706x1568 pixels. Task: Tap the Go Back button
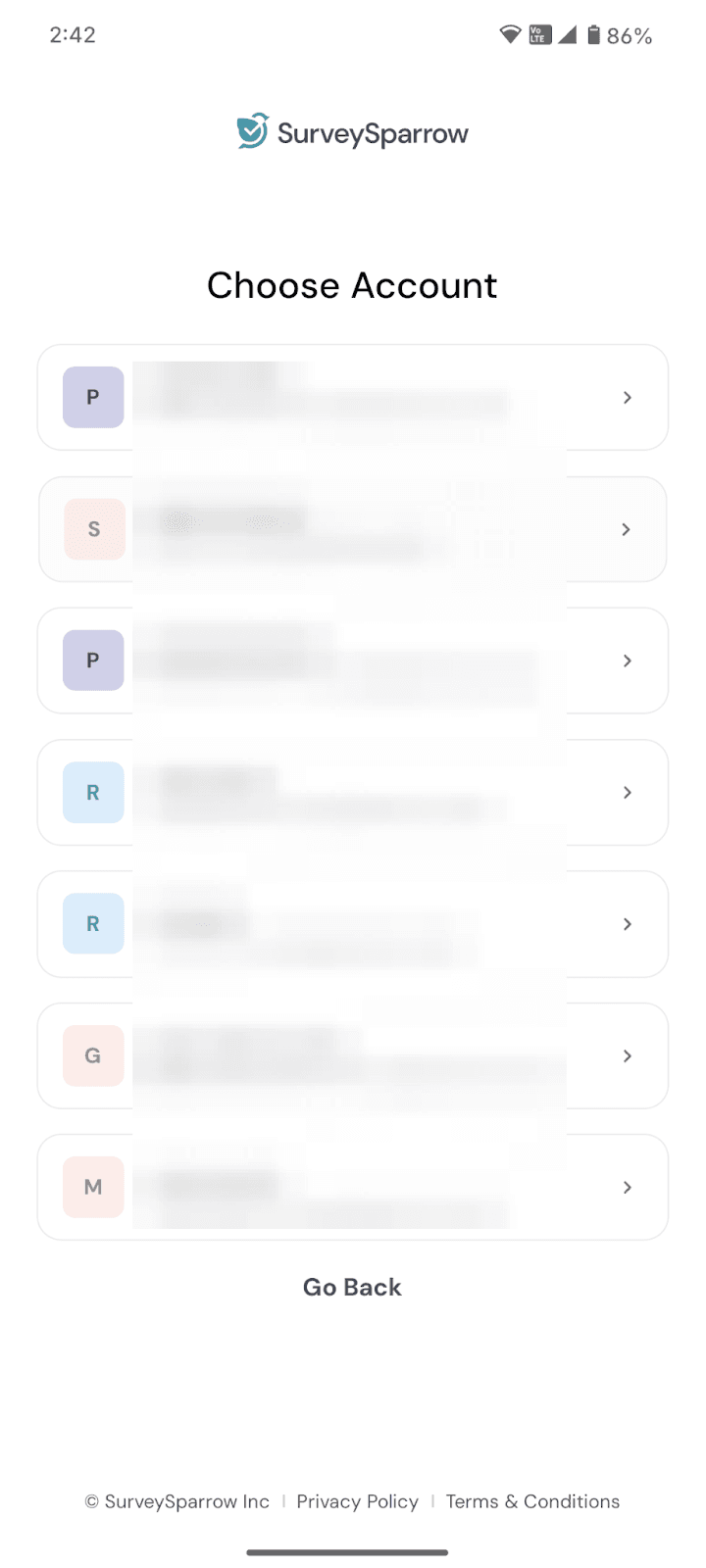pos(352,1287)
